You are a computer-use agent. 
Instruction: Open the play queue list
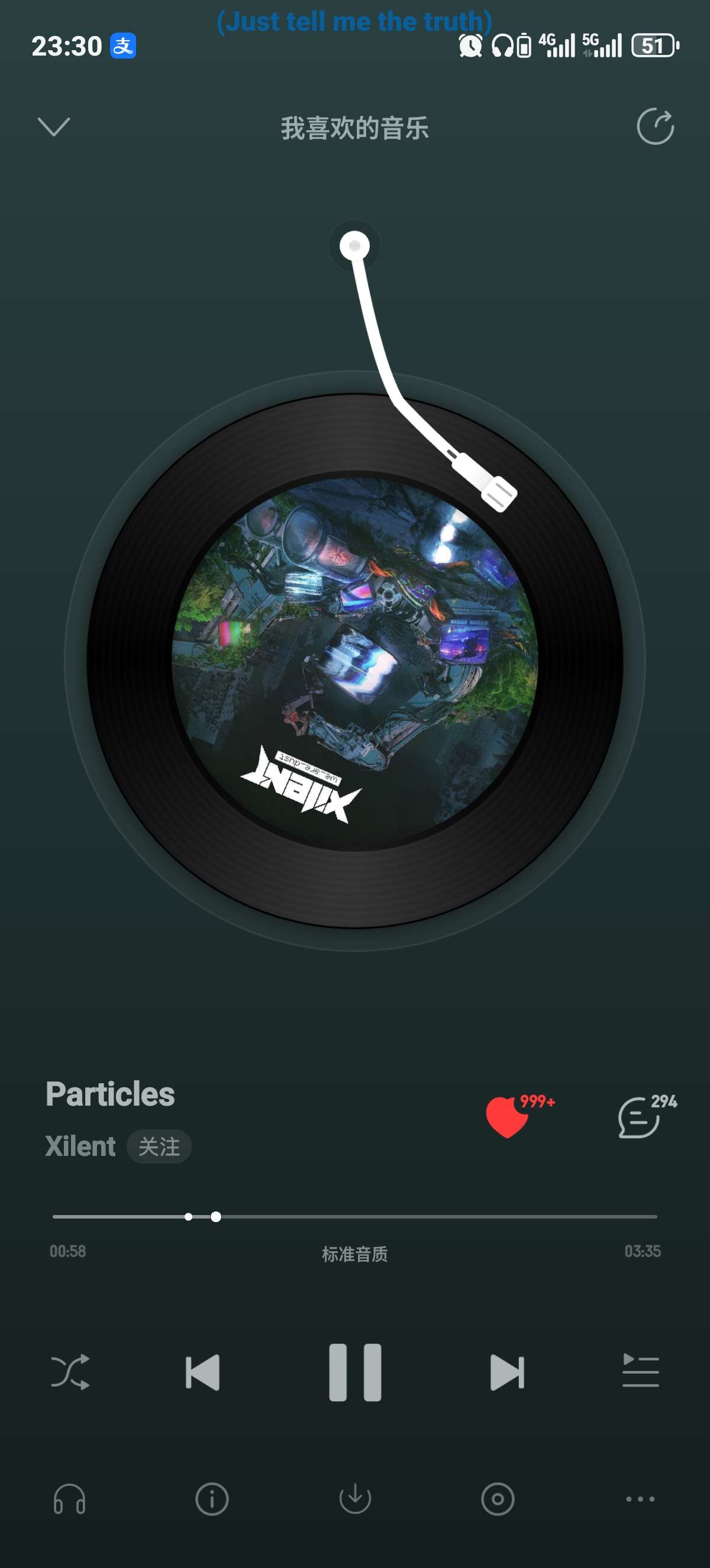tap(640, 1372)
